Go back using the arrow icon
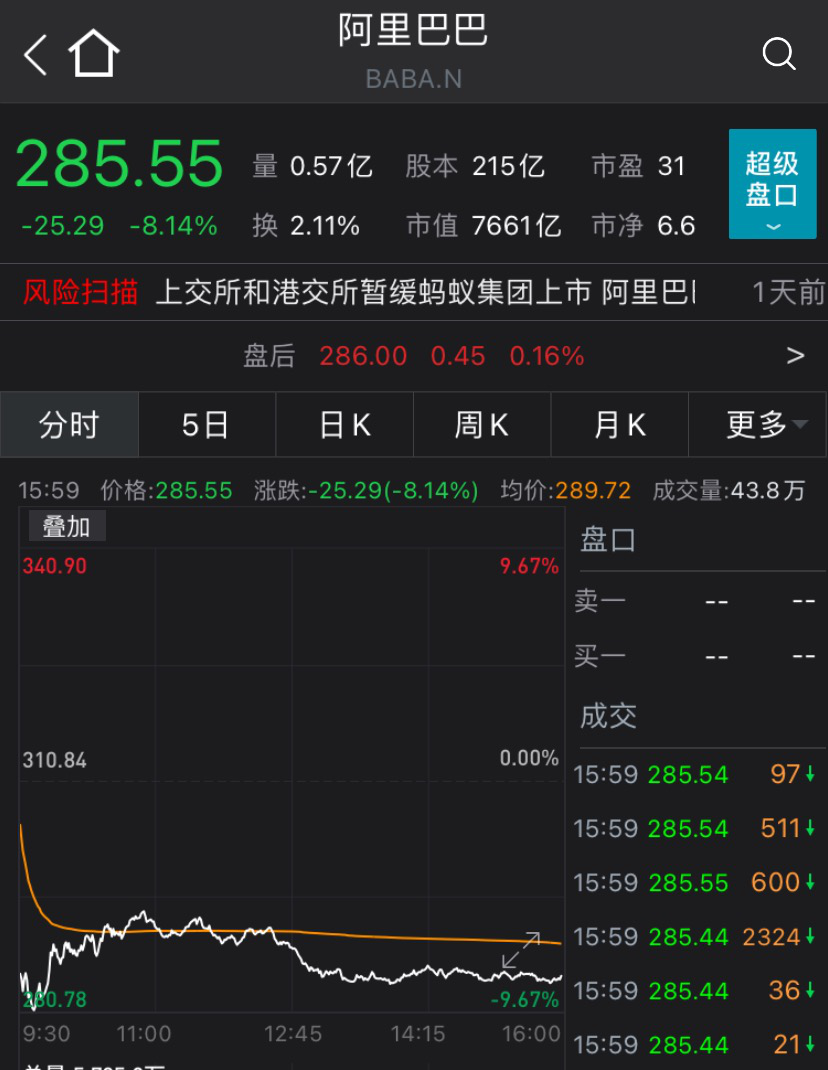This screenshot has height=1070, width=828. coord(36,54)
